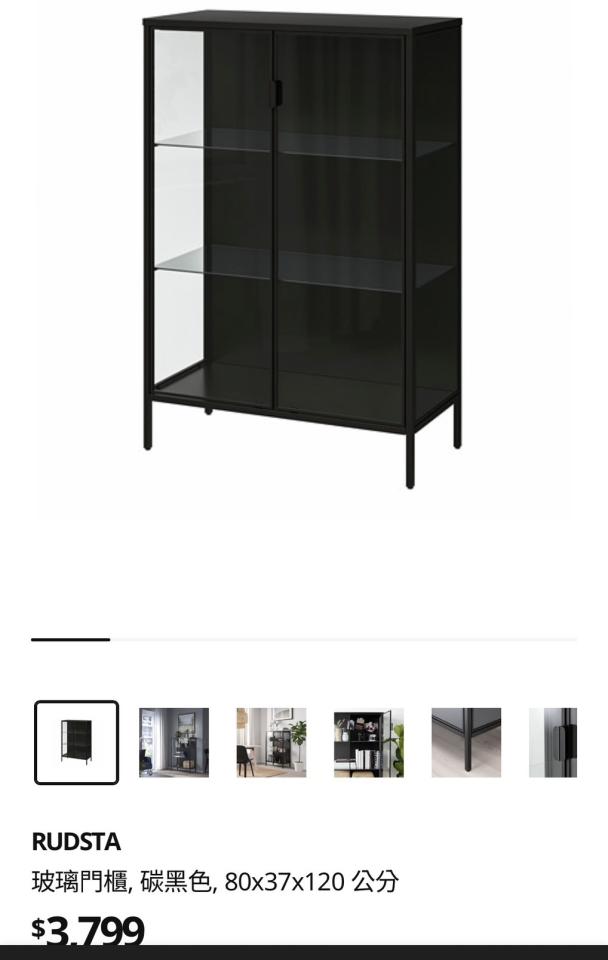View the fourth thumbnail with the filled cabinet
The image size is (608, 960).
pos(369,742)
